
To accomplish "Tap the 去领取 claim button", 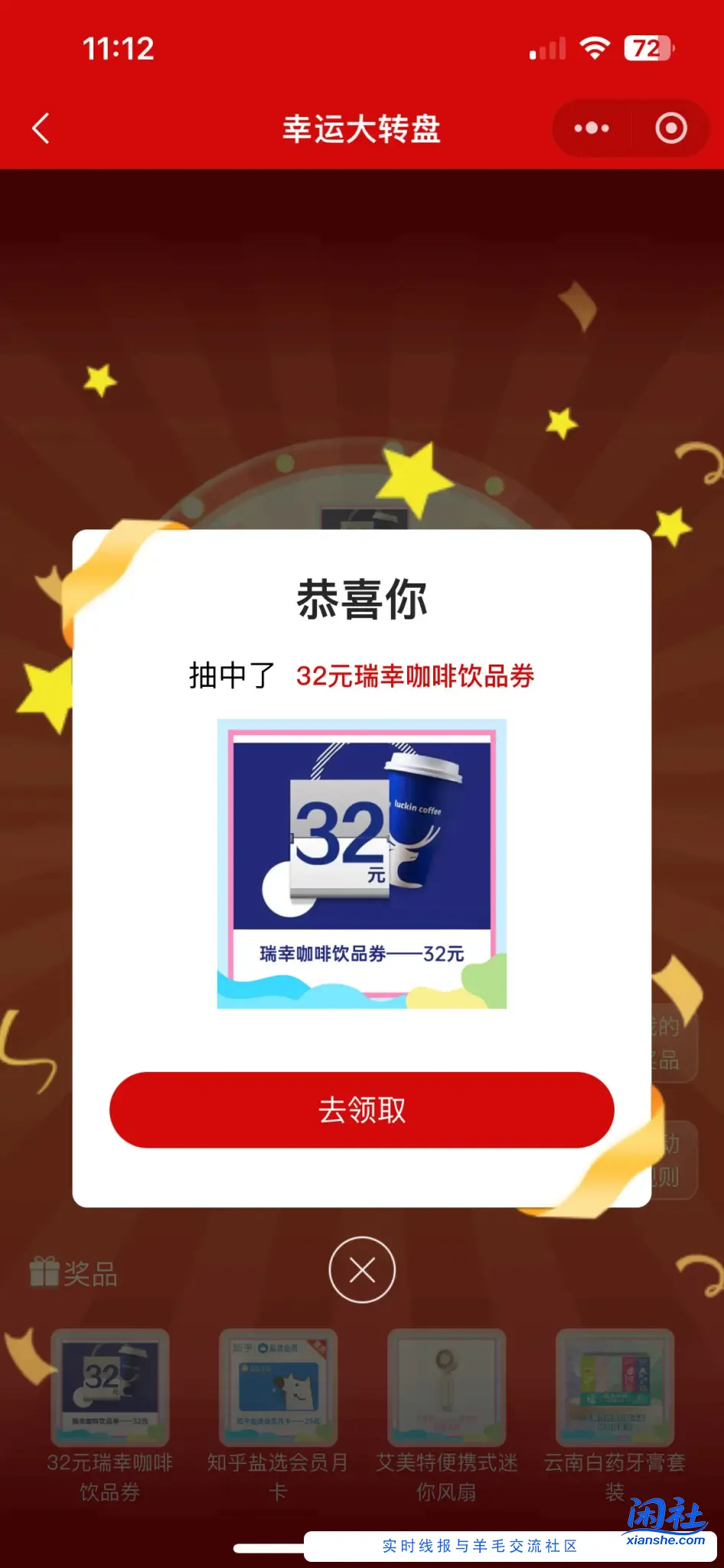I will 362,1110.
